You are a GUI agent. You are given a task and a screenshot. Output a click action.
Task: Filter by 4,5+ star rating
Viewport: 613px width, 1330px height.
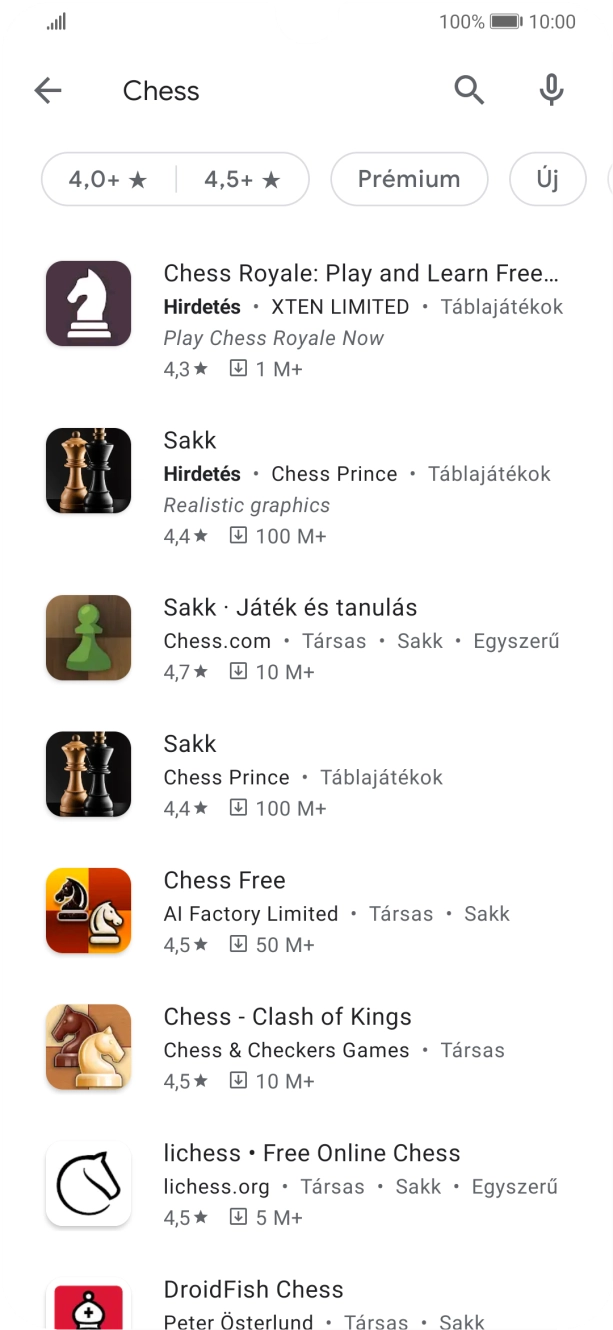coord(243,180)
